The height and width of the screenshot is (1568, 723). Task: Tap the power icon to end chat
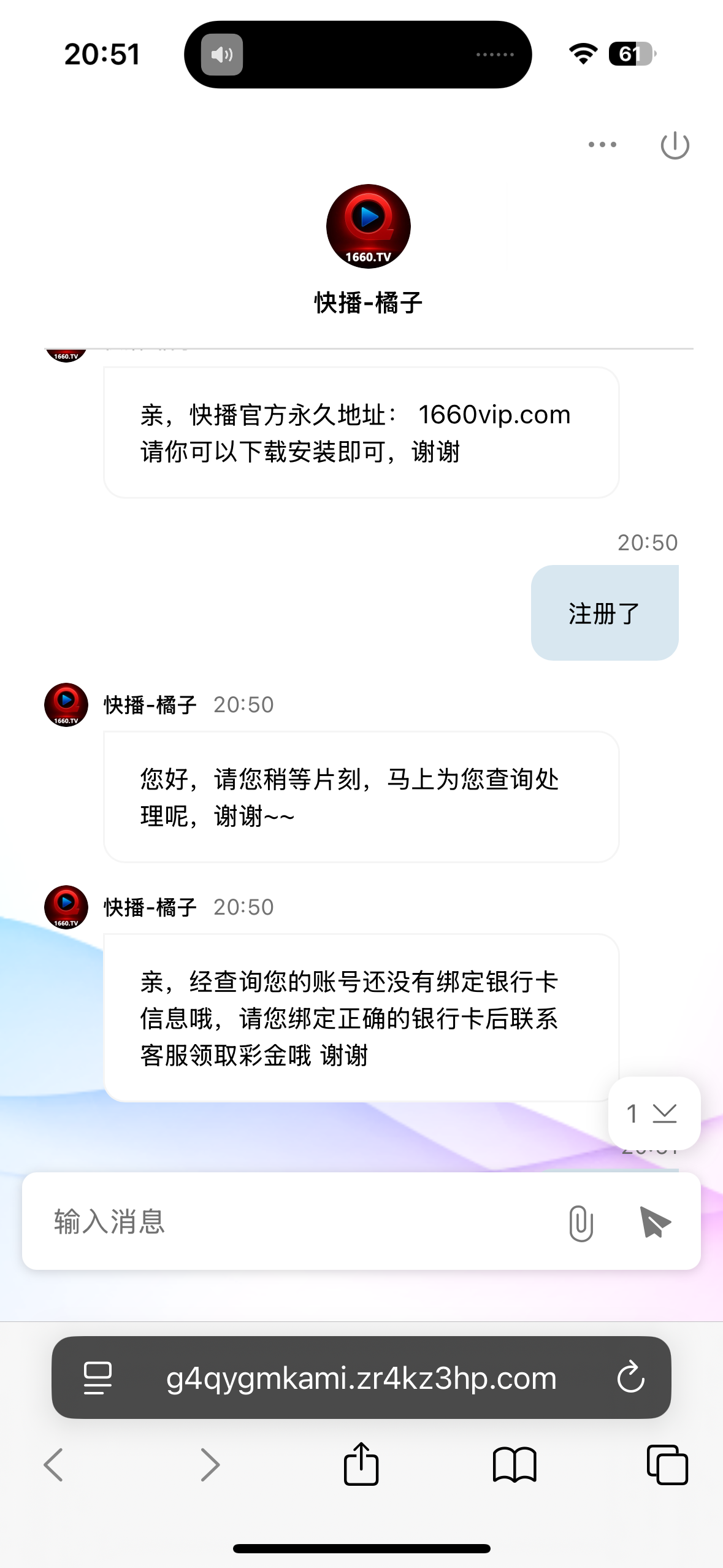(x=675, y=145)
